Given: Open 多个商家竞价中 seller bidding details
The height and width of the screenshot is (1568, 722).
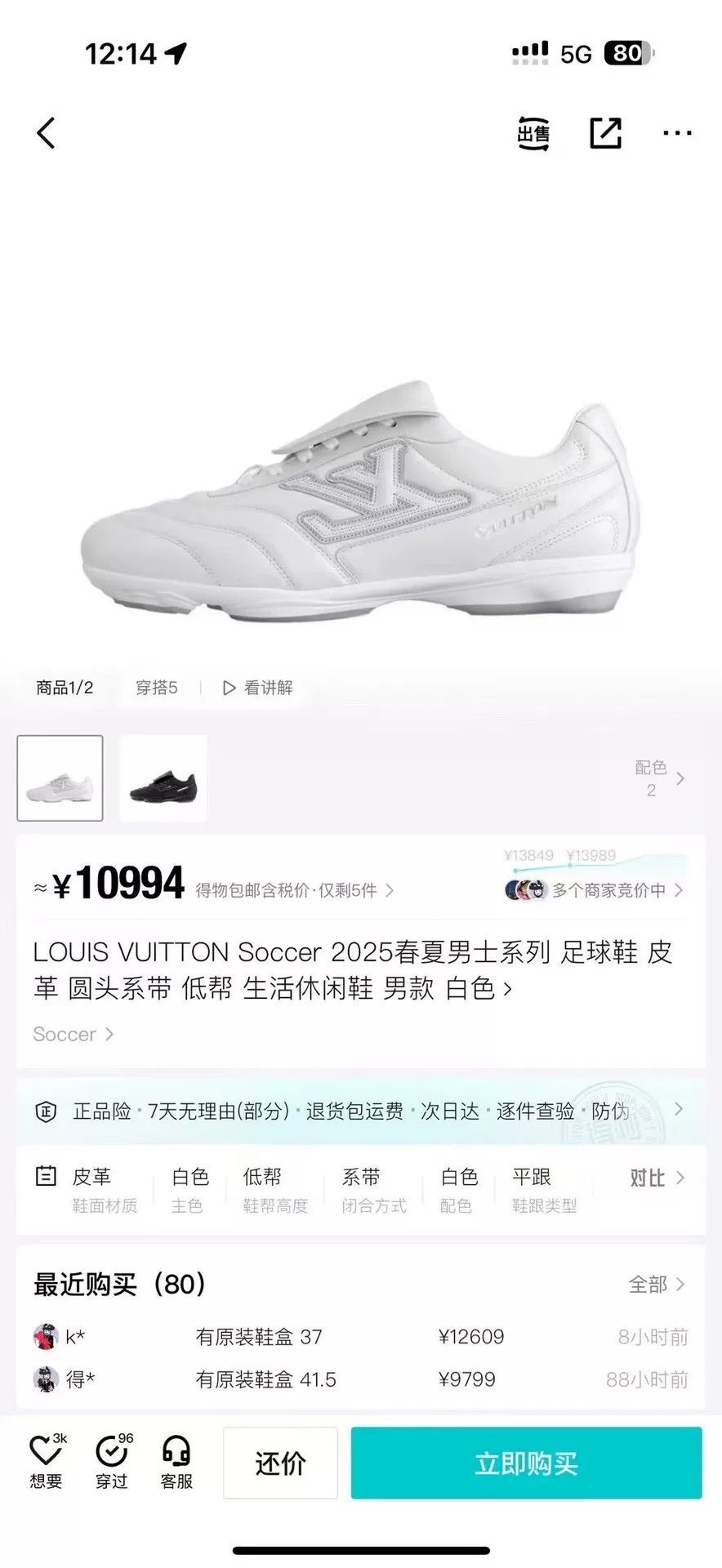Looking at the screenshot, I should tap(595, 890).
